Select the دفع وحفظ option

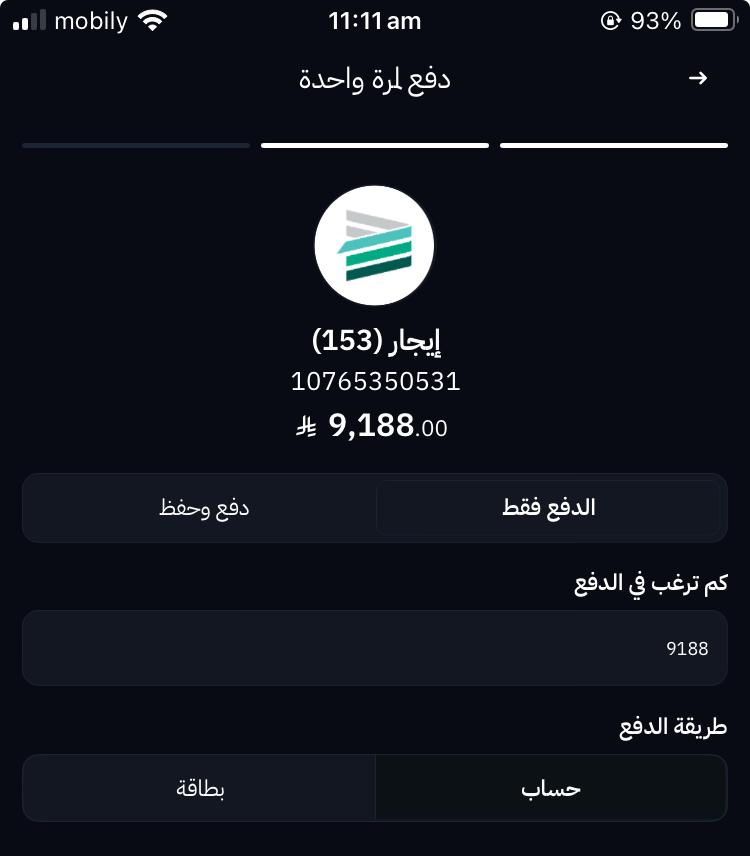[x=203, y=508]
